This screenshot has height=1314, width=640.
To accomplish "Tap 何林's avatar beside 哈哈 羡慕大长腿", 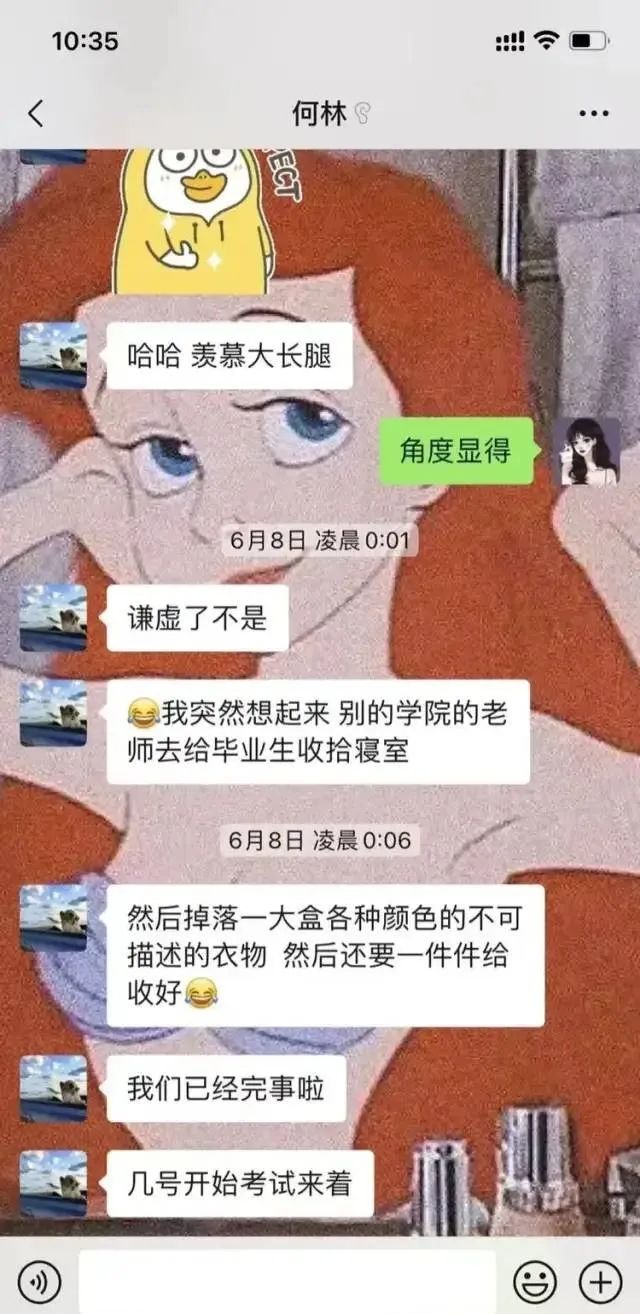I will pyautogui.click(x=53, y=356).
